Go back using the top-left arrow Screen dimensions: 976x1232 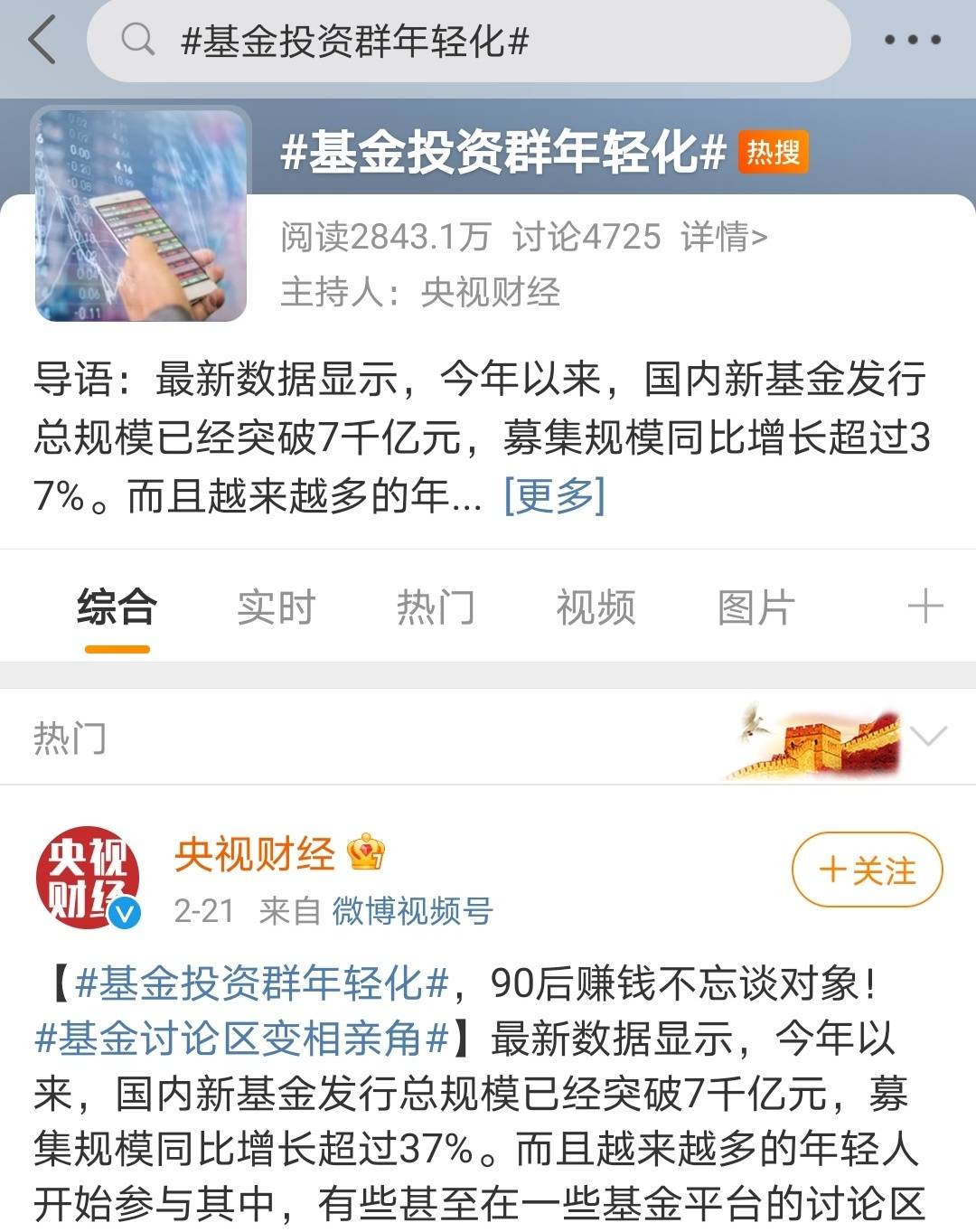pyautogui.click(x=42, y=41)
